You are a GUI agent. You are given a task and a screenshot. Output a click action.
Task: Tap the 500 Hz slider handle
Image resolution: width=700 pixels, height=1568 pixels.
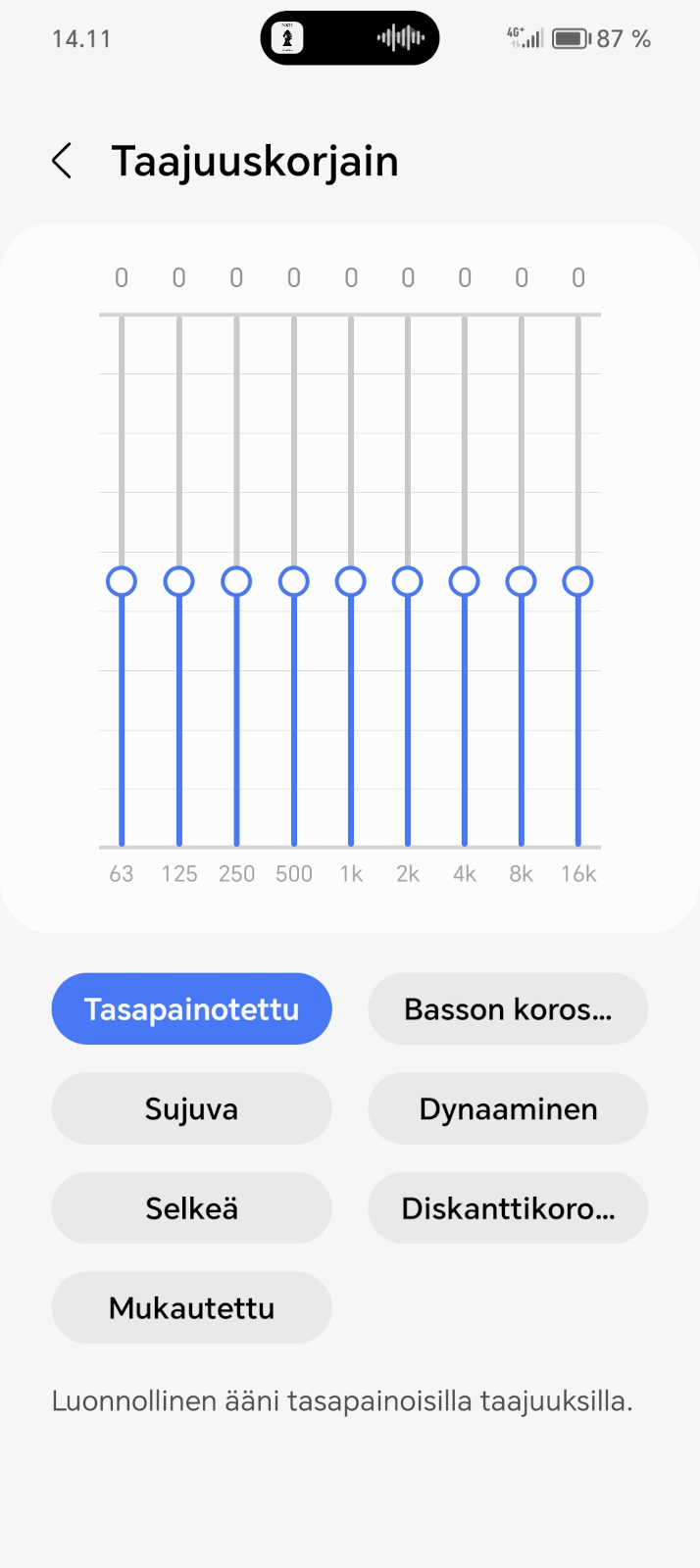tap(293, 581)
